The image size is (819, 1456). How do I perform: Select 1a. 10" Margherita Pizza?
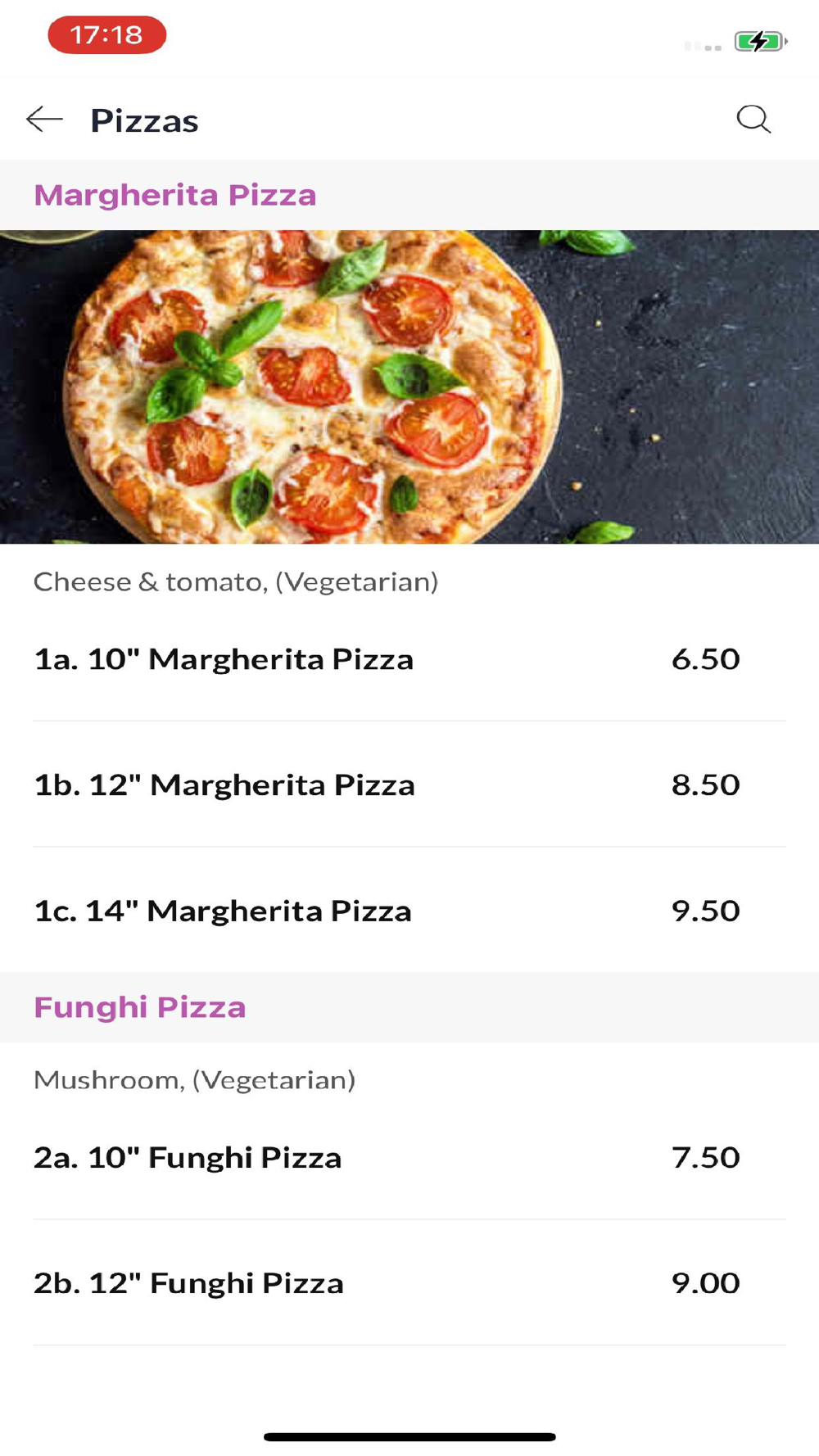pos(409,659)
